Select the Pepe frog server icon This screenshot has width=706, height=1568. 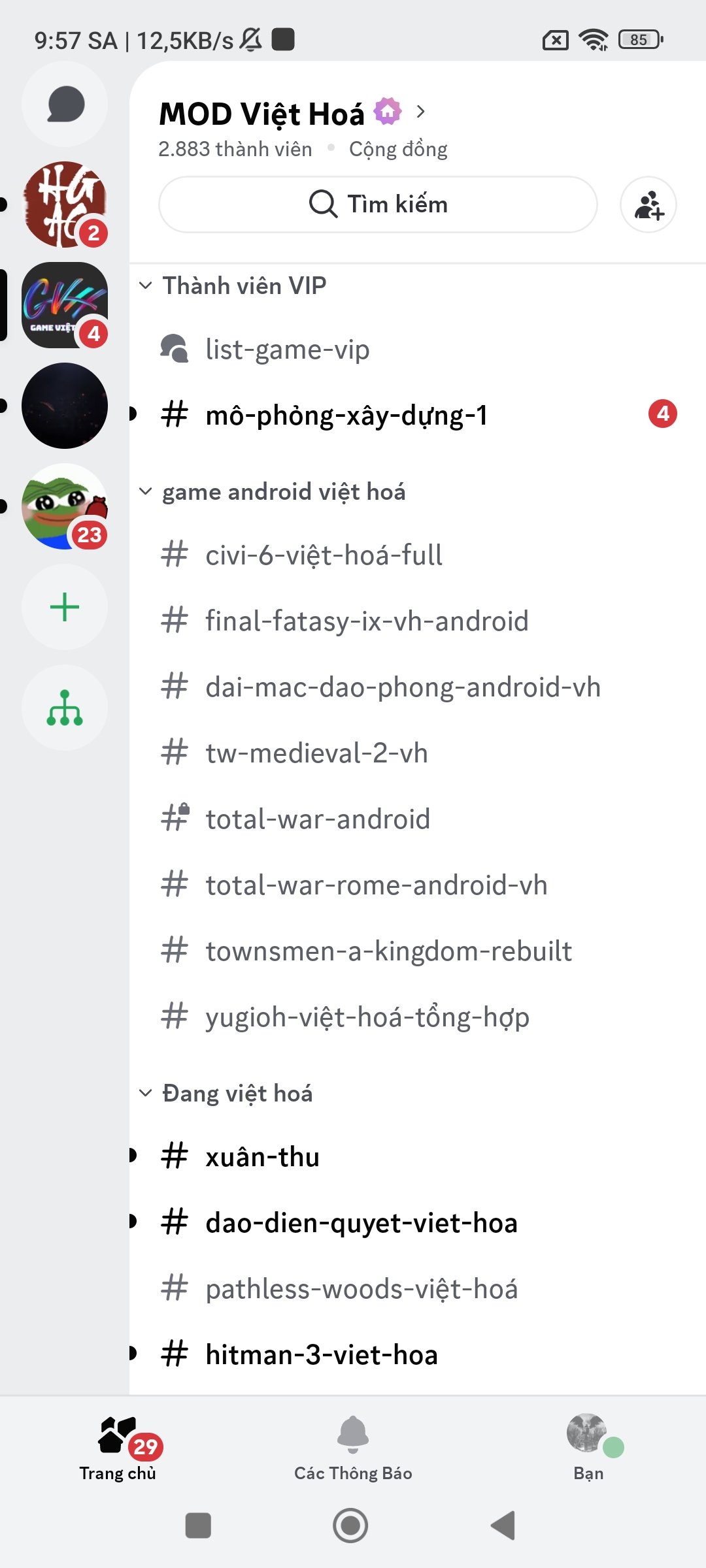coord(65,506)
